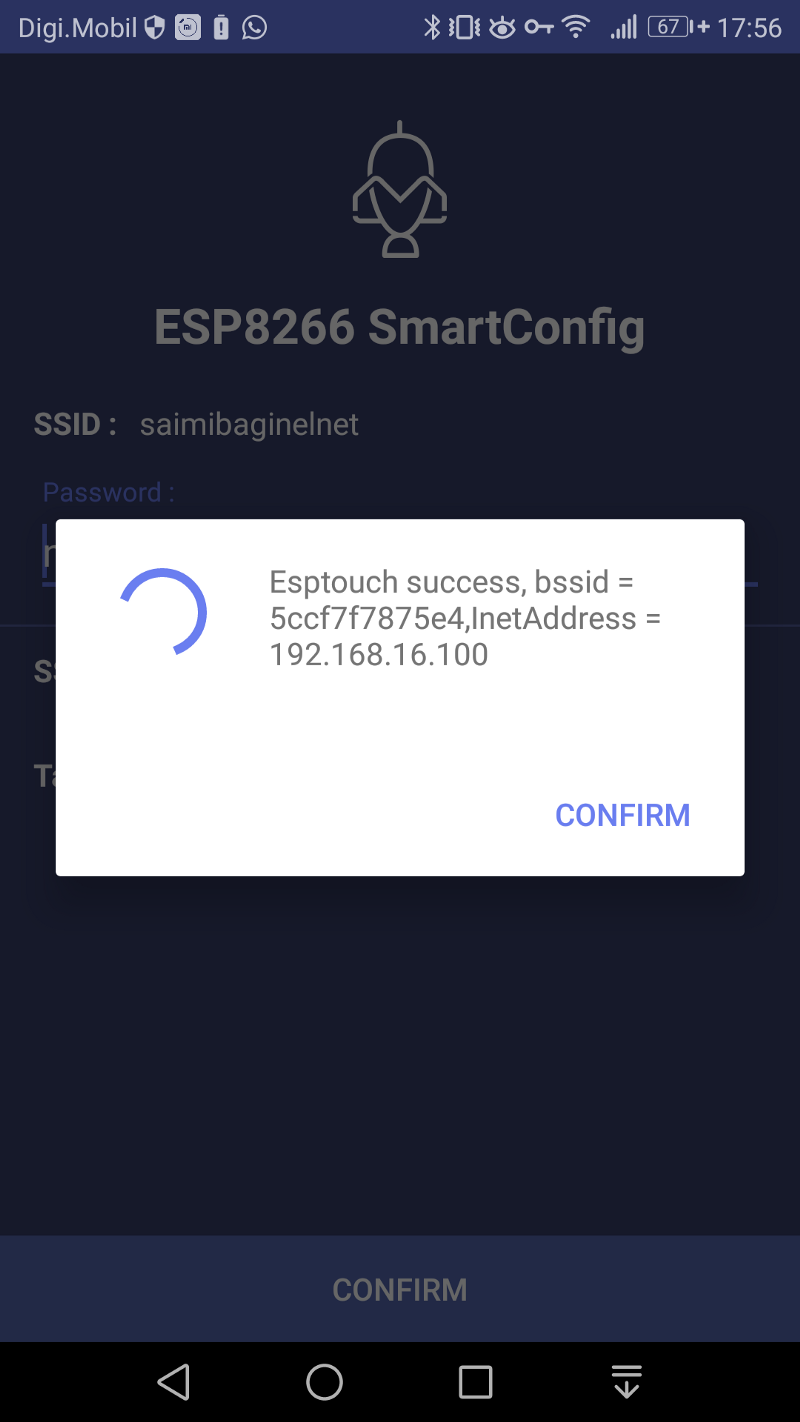Confirm the Esptouch success dialog
The height and width of the screenshot is (1422, 800).
(622, 815)
